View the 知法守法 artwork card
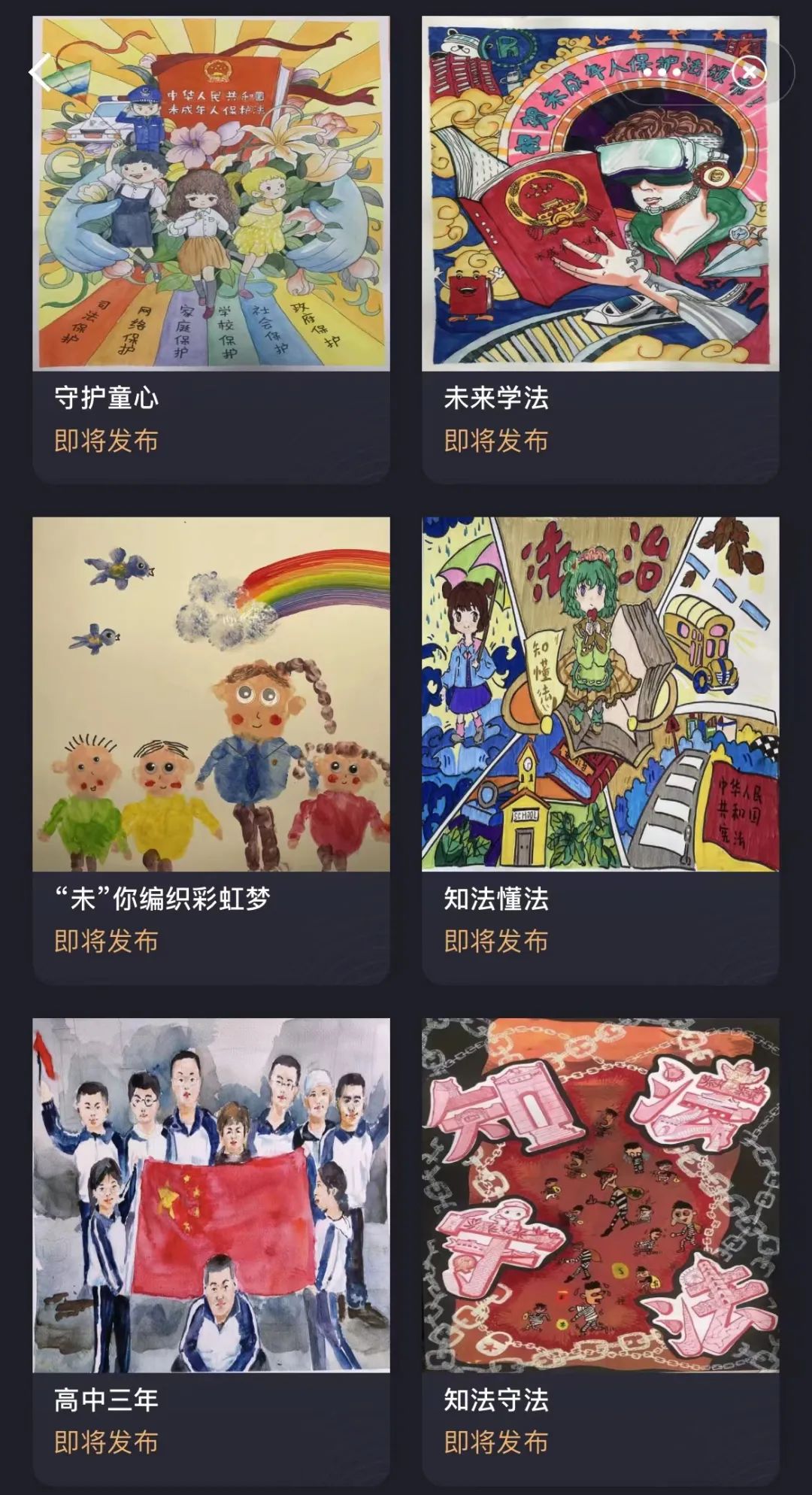The width and height of the screenshot is (812, 1495). tap(600, 1251)
